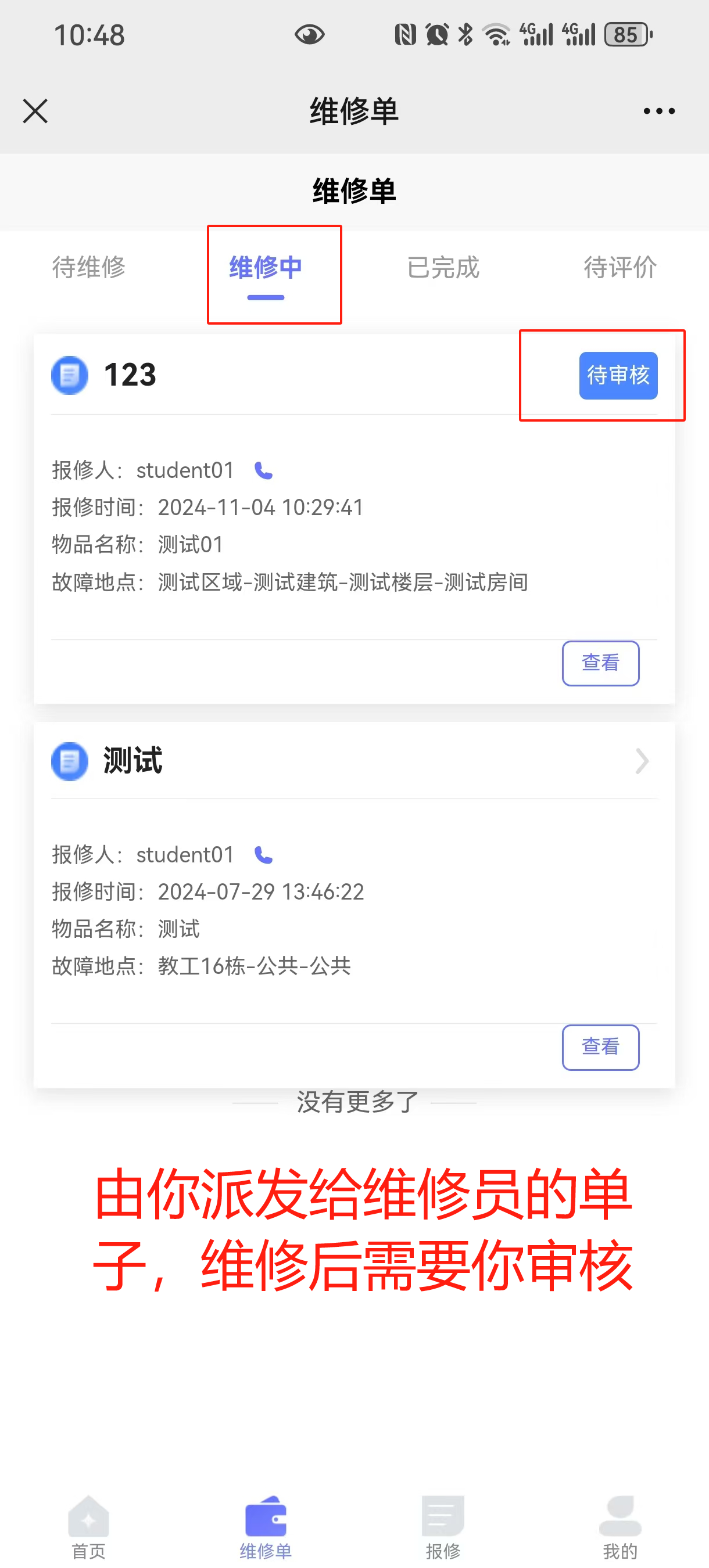The width and height of the screenshot is (709, 1568).
Task: Switch to the 待维修 tab
Action: coord(89,268)
